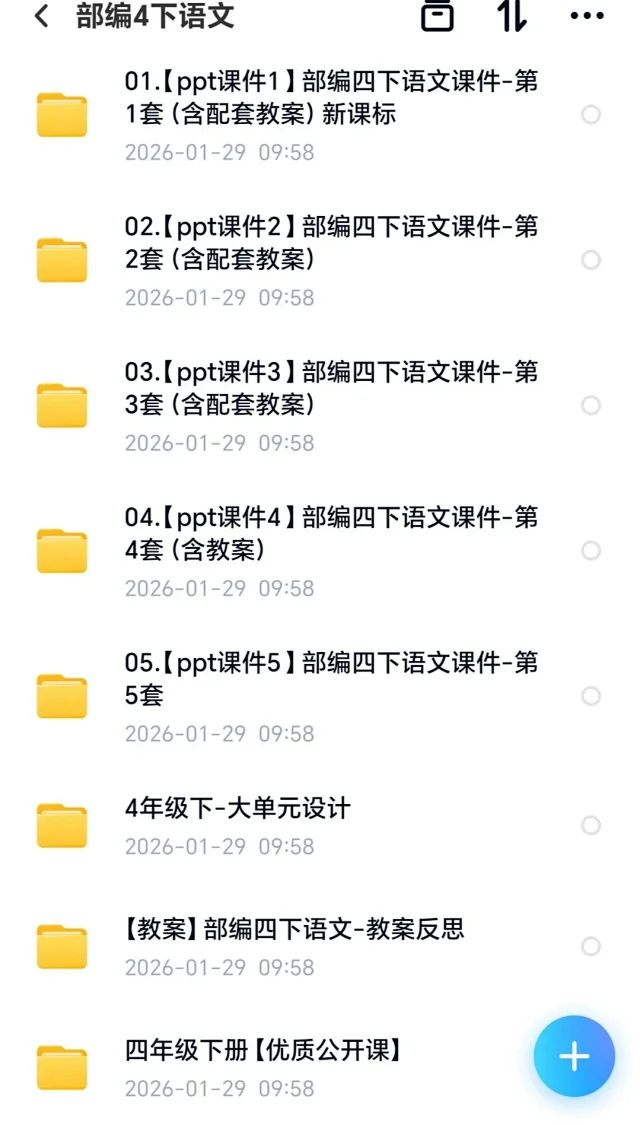Open the three-dot overflow menu
Viewport: 640px width, 1125px height.
click(587, 16)
